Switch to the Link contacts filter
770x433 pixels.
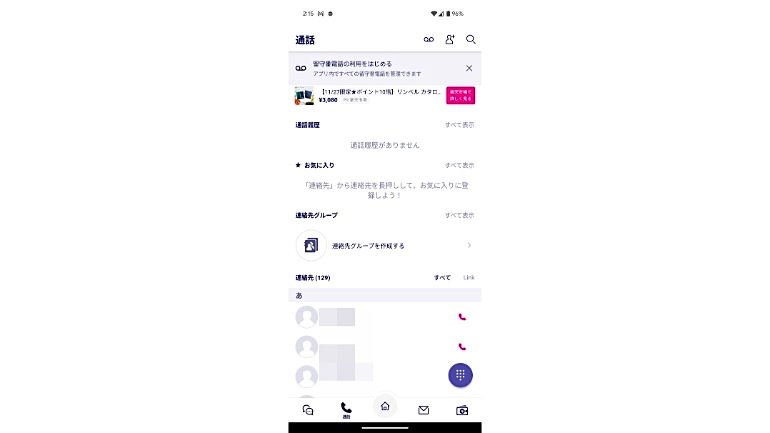point(468,277)
